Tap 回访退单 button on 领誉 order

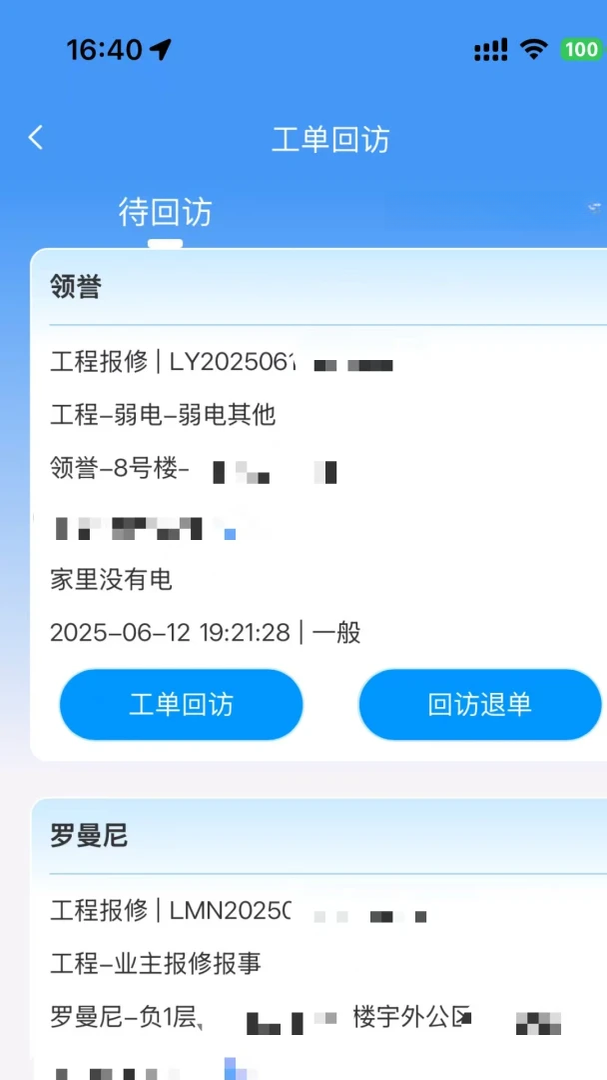[x=480, y=705]
